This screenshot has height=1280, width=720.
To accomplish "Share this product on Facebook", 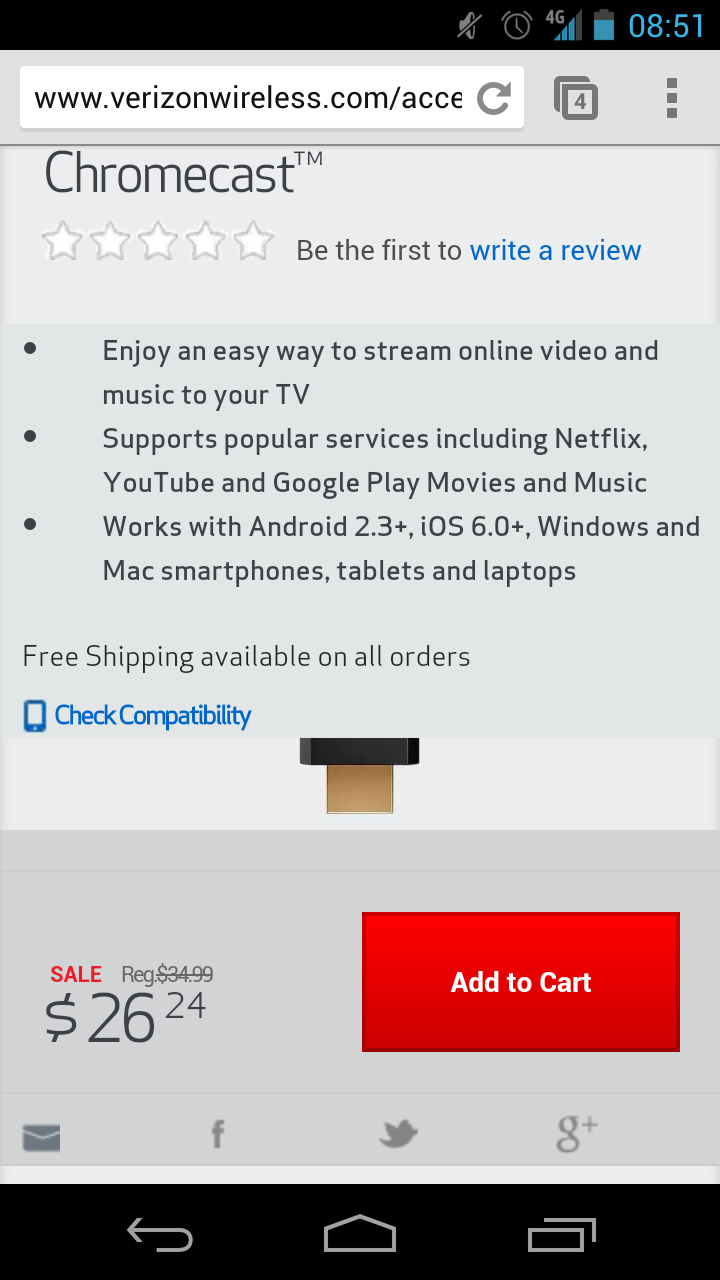I will (x=218, y=1134).
